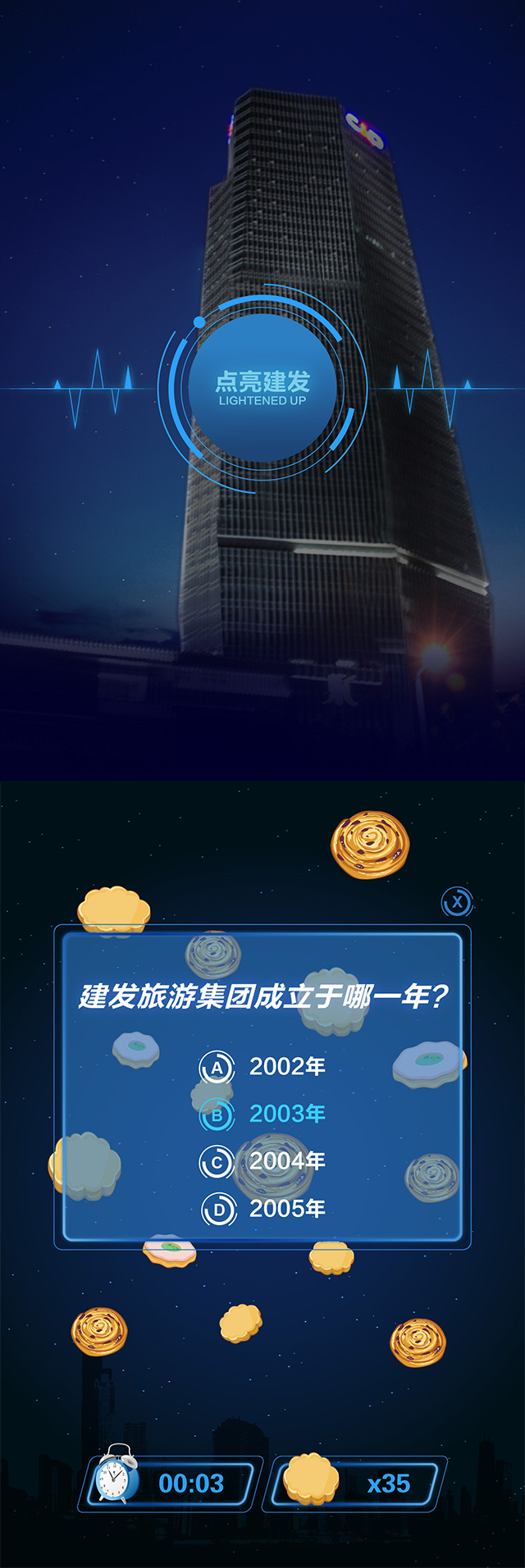Tap the 点亮建发 Lightened Up button
This screenshot has height=1568, width=525.
pyautogui.click(x=262, y=388)
